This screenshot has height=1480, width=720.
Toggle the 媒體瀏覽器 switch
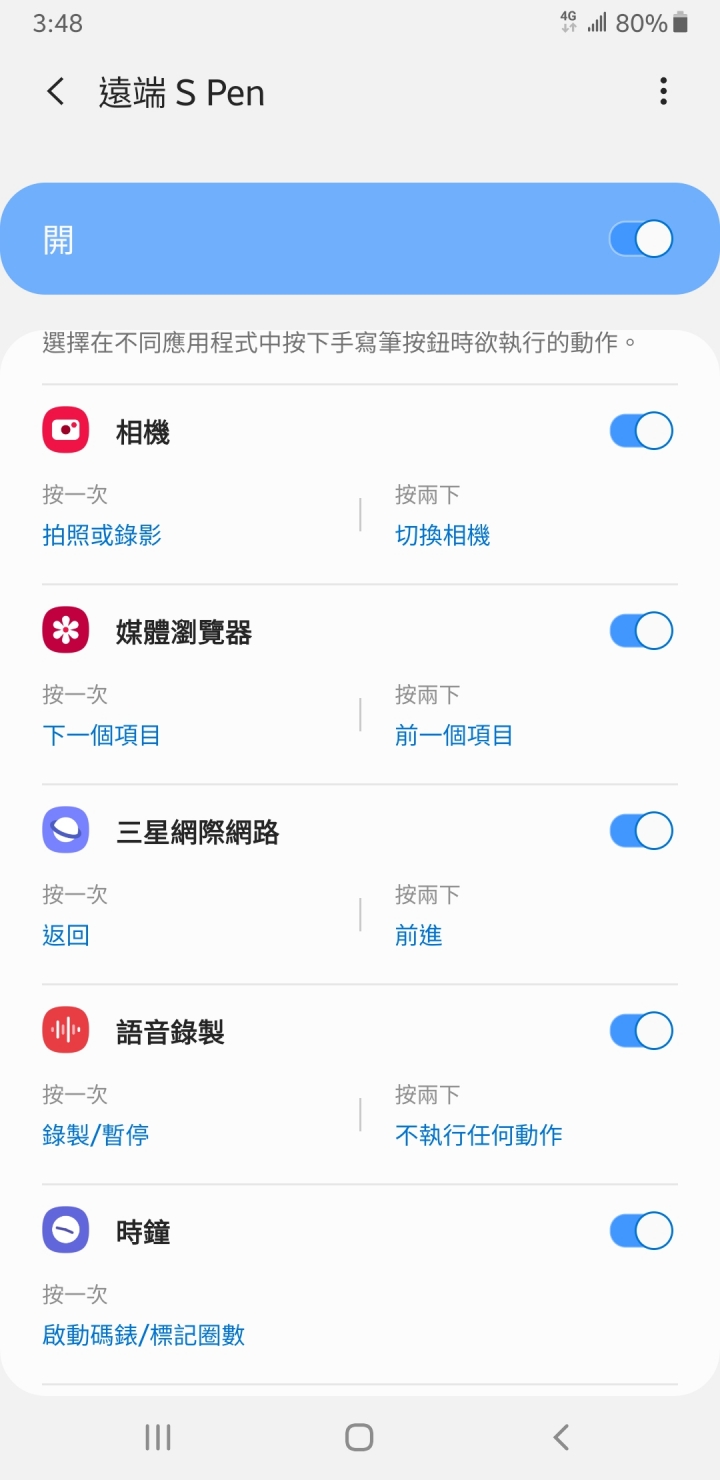[641, 631]
